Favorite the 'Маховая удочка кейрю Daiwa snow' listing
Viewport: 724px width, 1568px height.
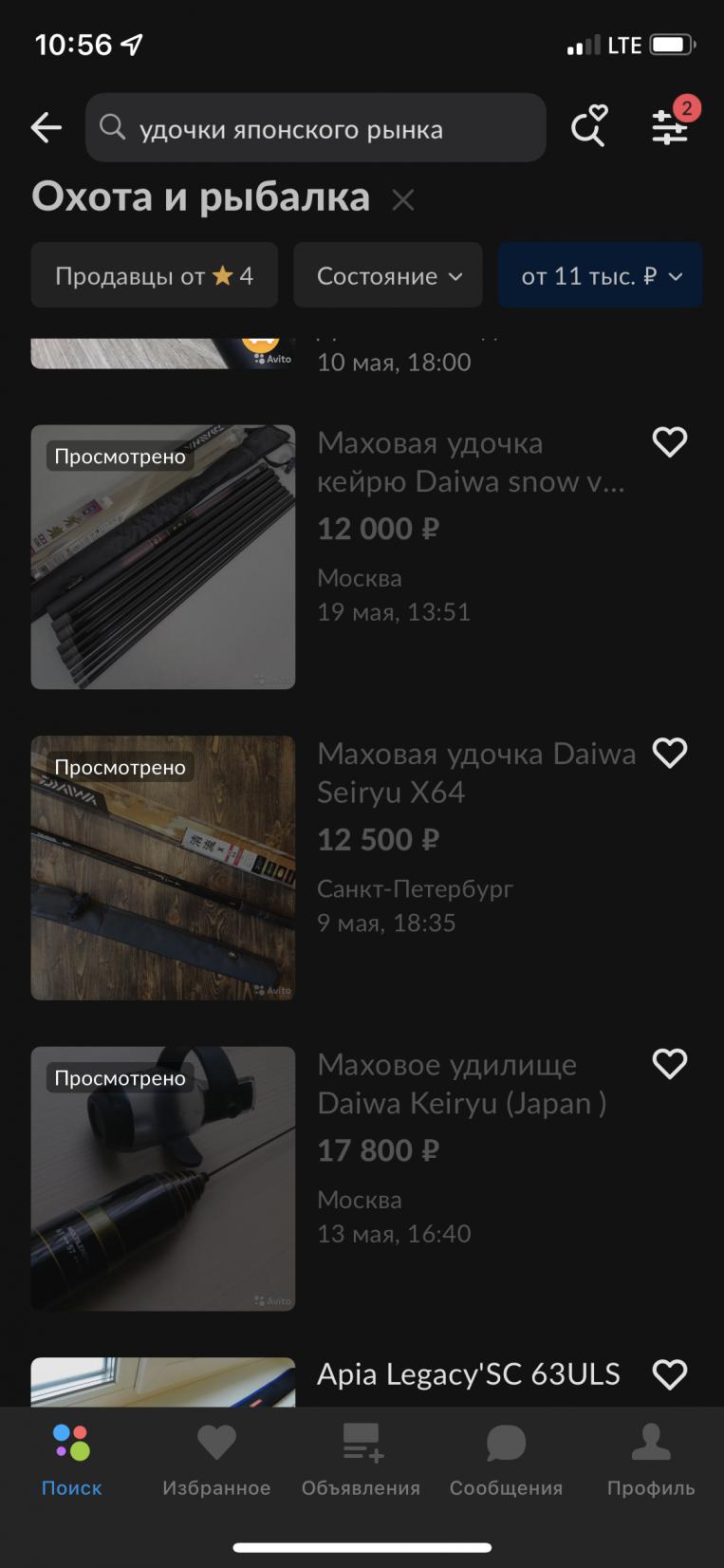pos(670,441)
